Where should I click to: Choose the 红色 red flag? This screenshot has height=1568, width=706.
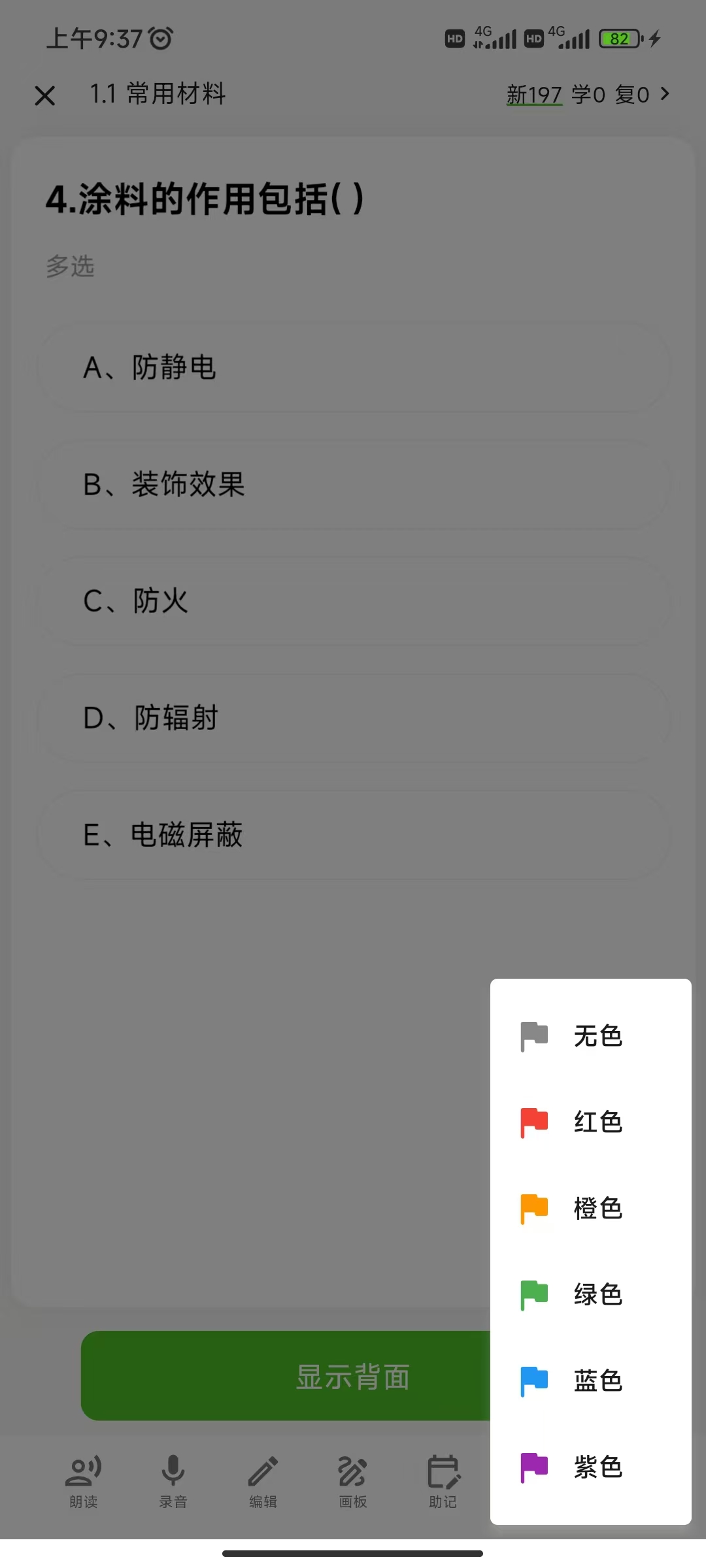(x=590, y=1122)
